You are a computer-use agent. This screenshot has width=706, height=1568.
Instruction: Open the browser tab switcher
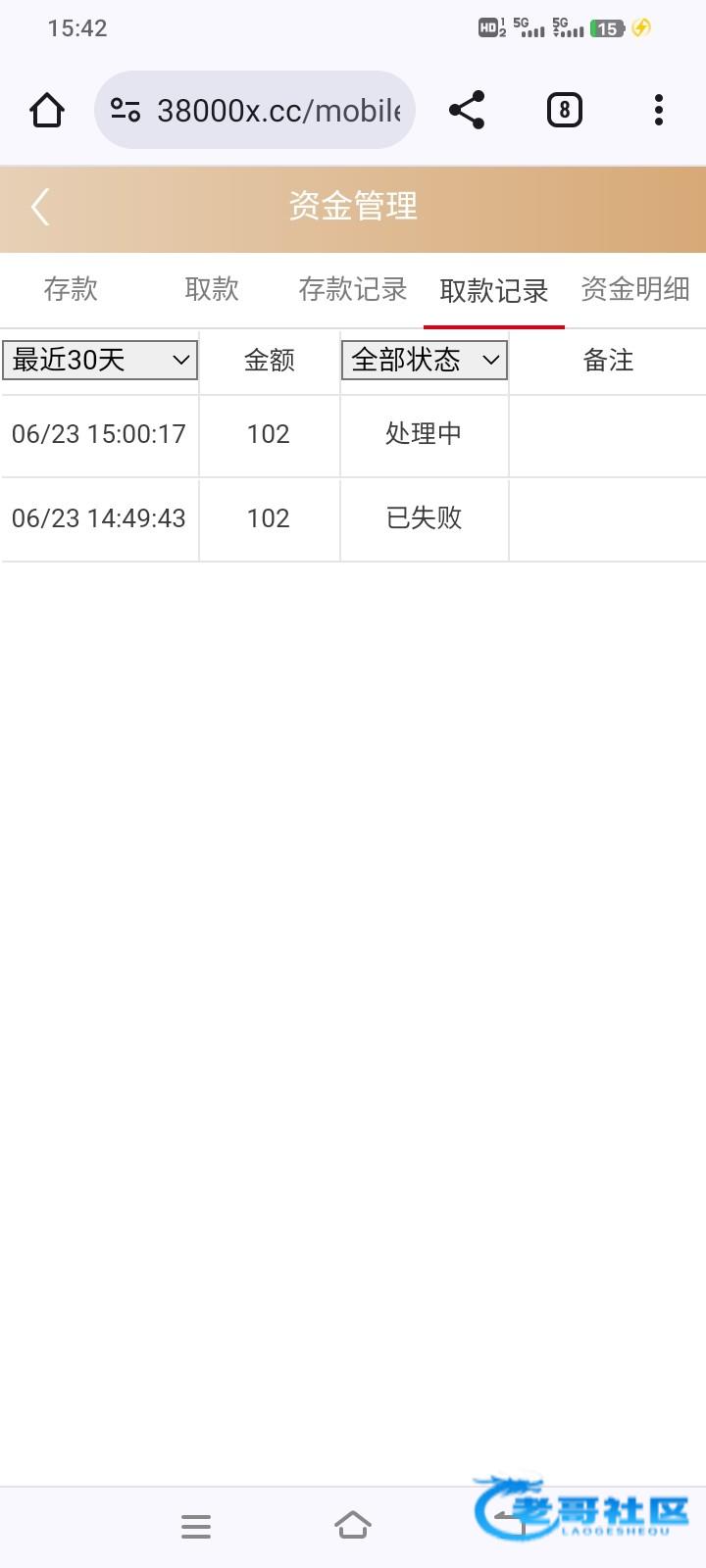click(564, 110)
